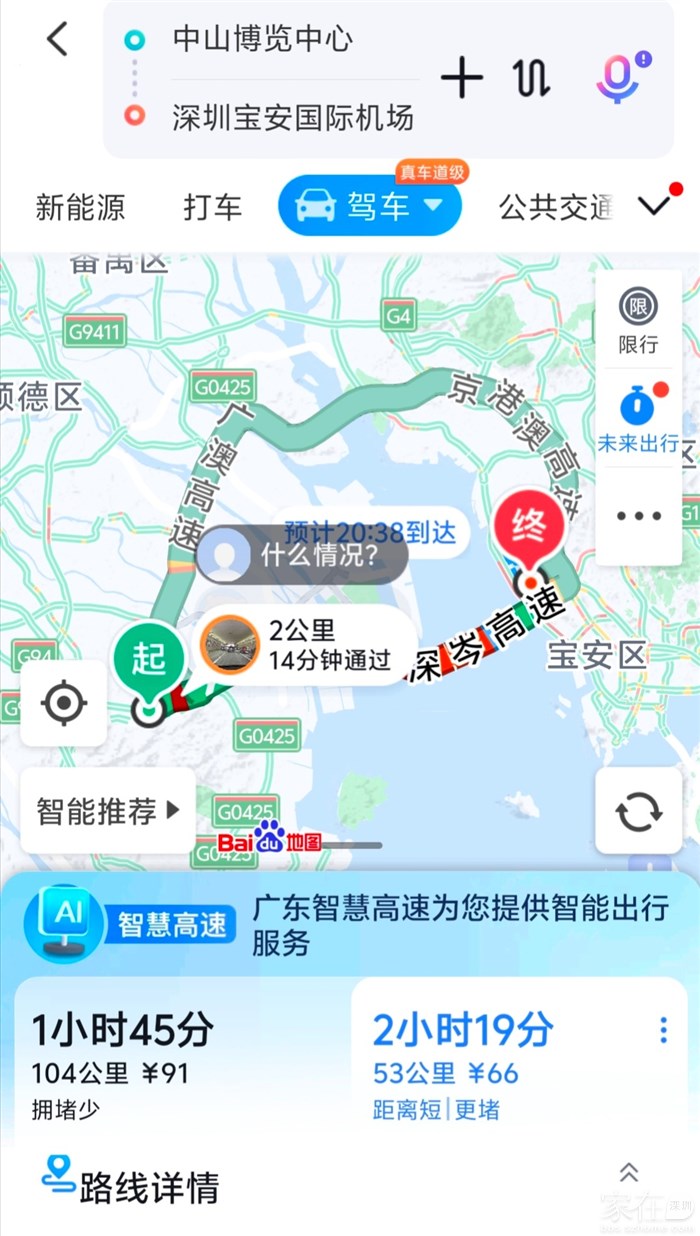Add a waypoint with the plus icon

(462, 78)
